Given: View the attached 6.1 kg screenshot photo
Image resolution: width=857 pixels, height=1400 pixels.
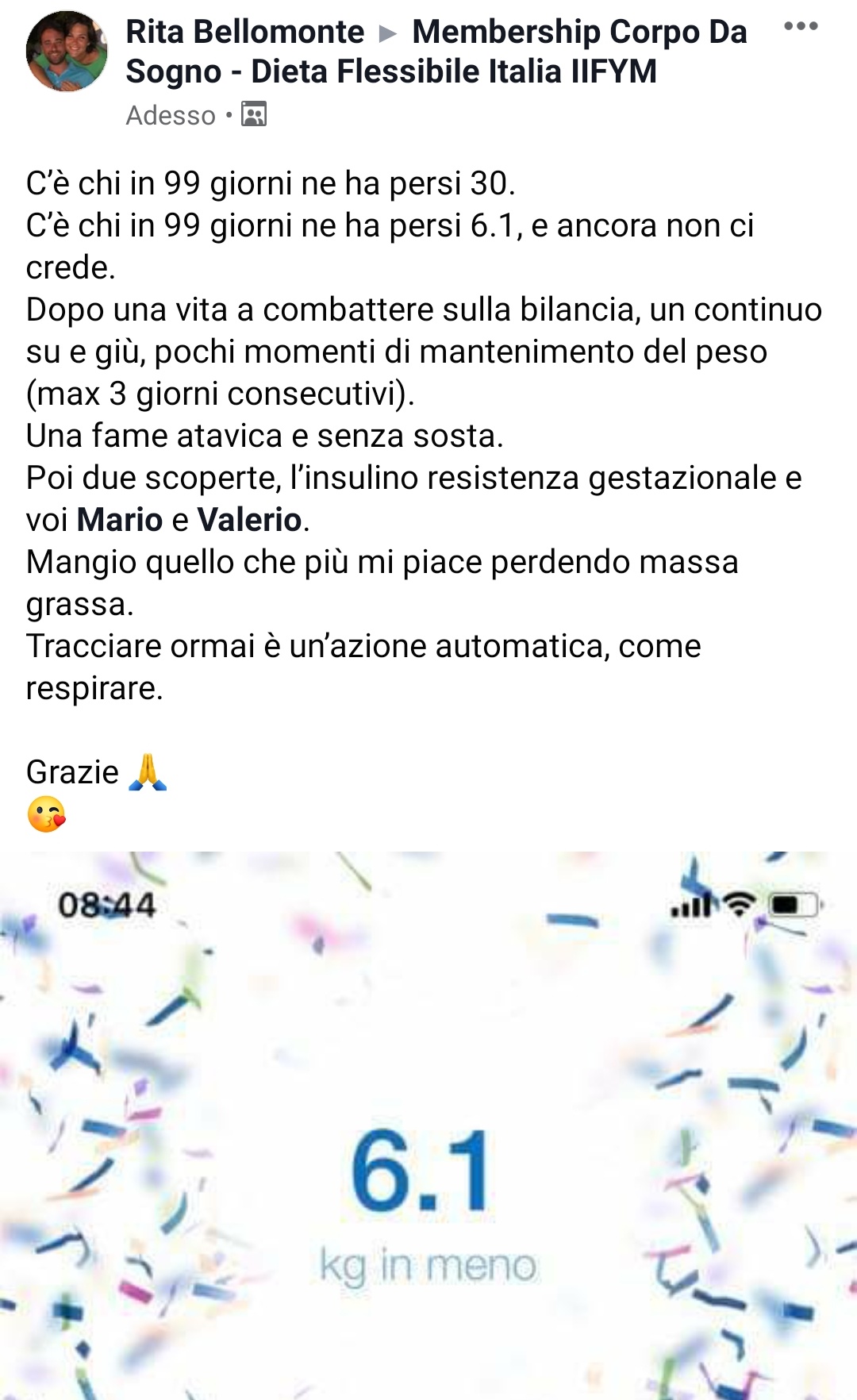Looking at the screenshot, I should [428, 1125].
